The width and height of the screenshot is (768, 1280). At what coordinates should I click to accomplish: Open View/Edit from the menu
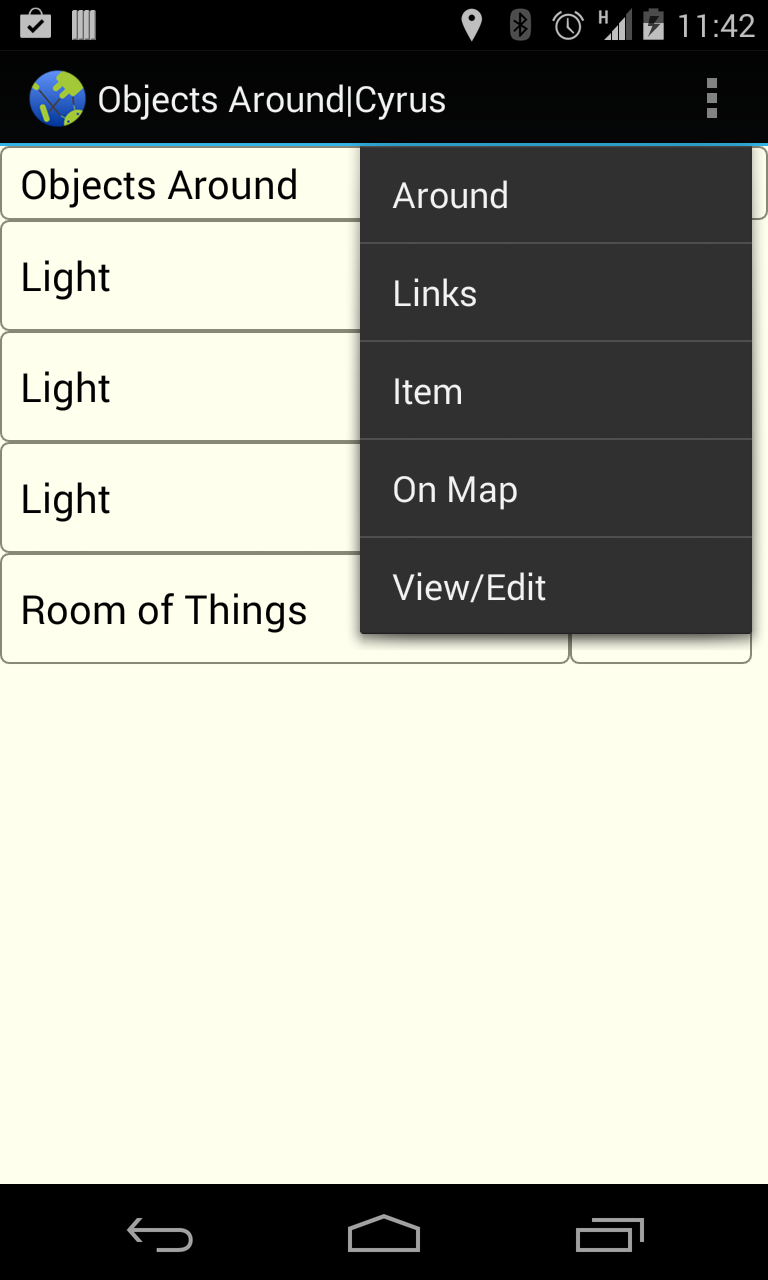click(555, 587)
